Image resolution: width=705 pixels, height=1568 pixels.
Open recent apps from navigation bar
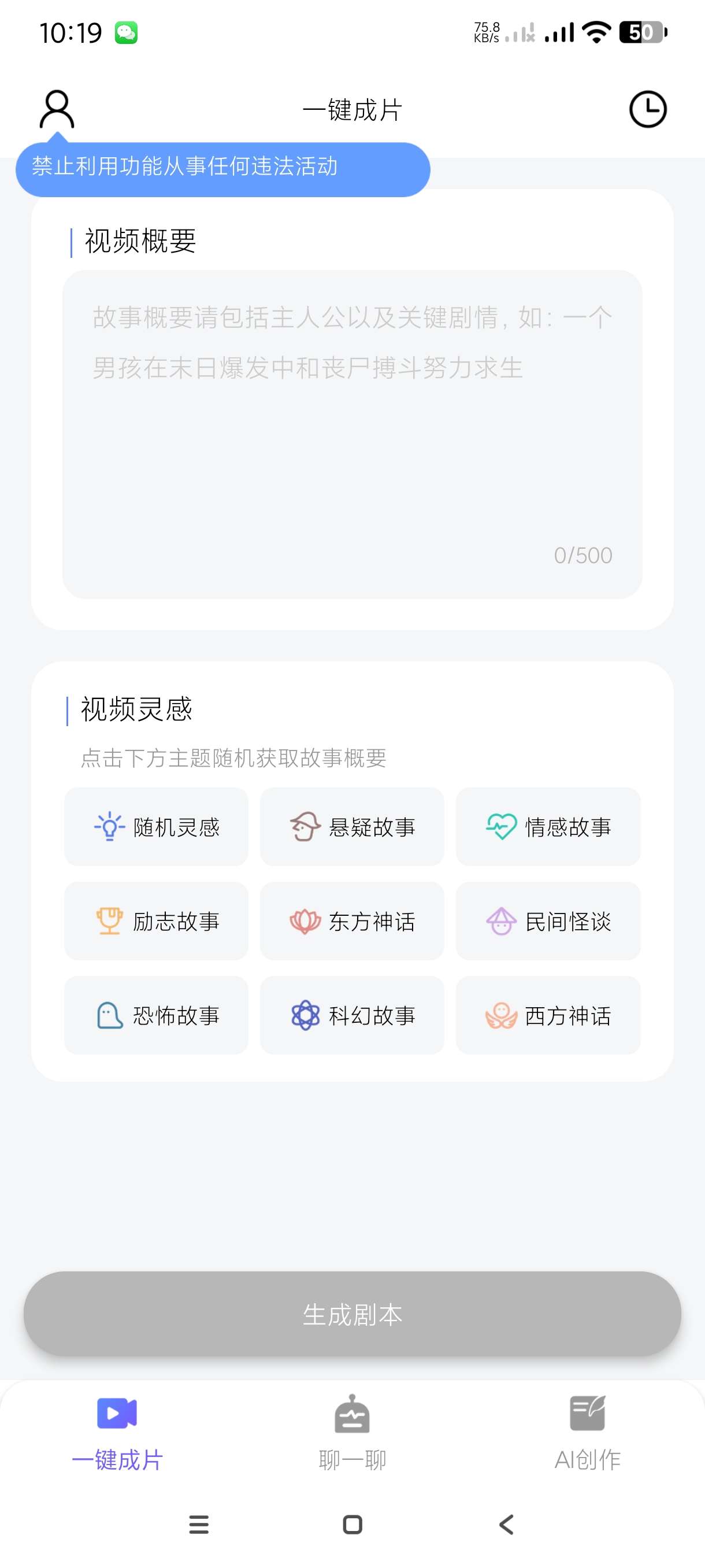coord(199,1524)
